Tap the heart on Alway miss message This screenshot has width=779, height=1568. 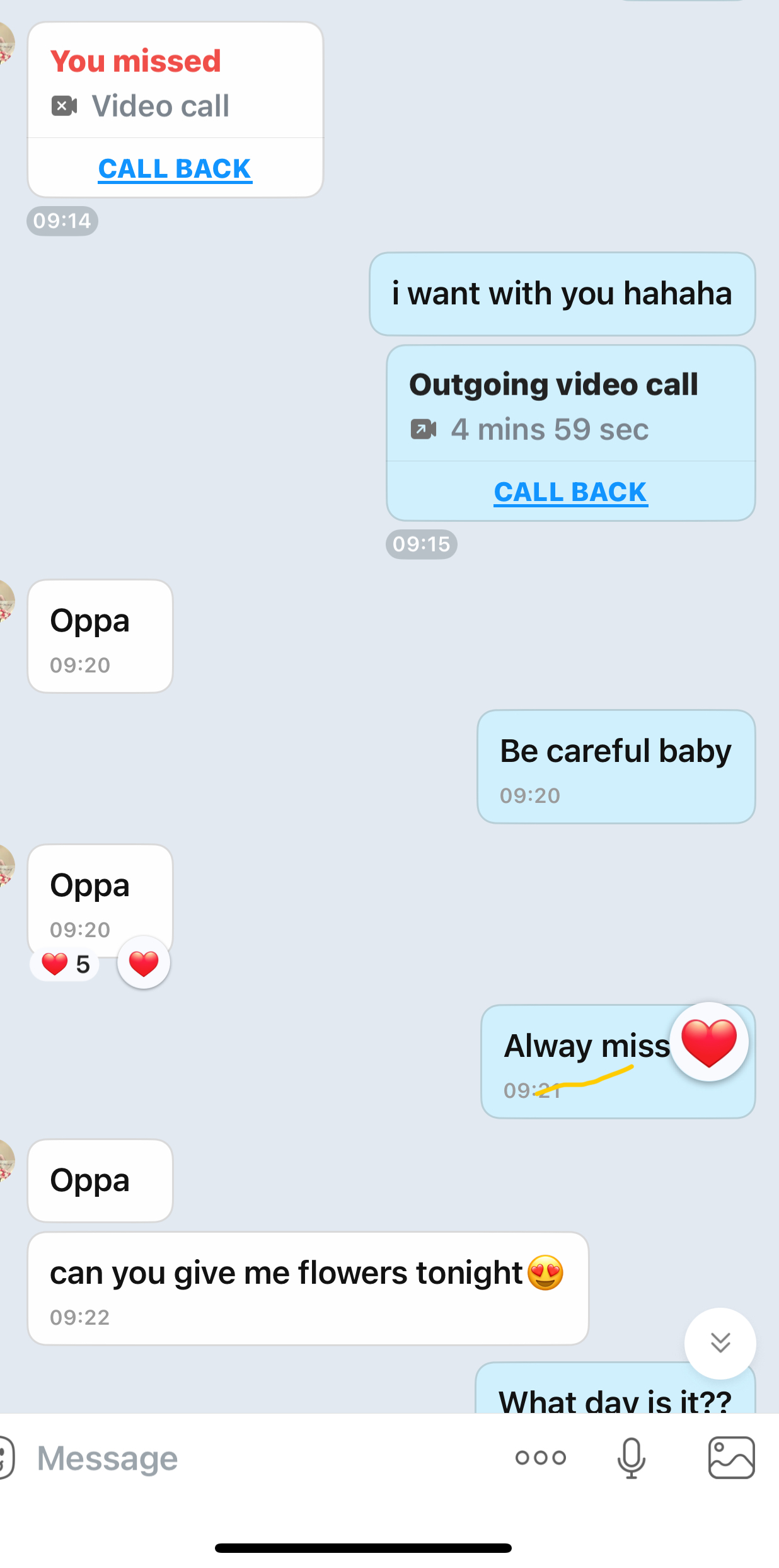[709, 1042]
